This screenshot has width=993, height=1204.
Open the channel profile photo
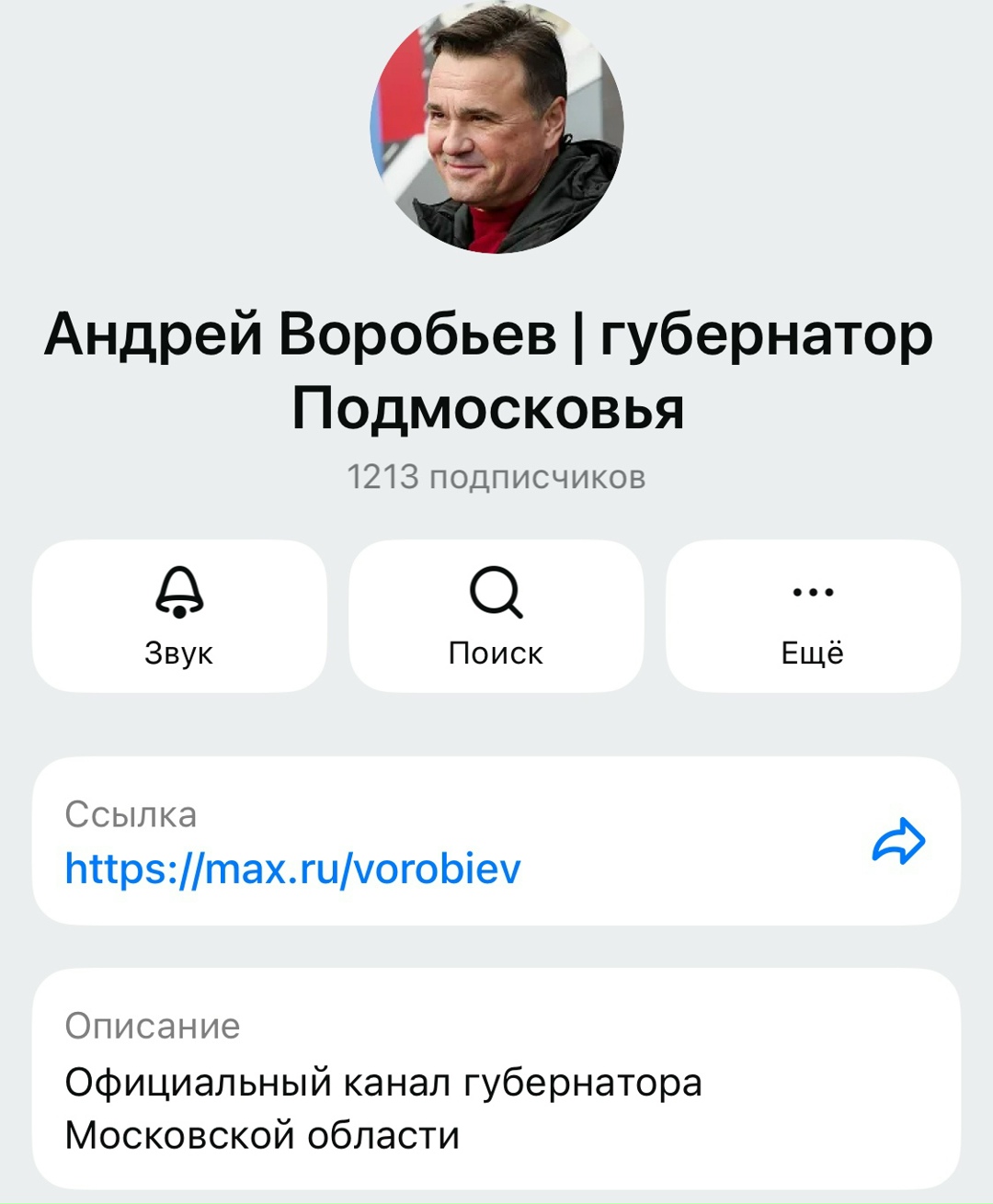pos(496,133)
